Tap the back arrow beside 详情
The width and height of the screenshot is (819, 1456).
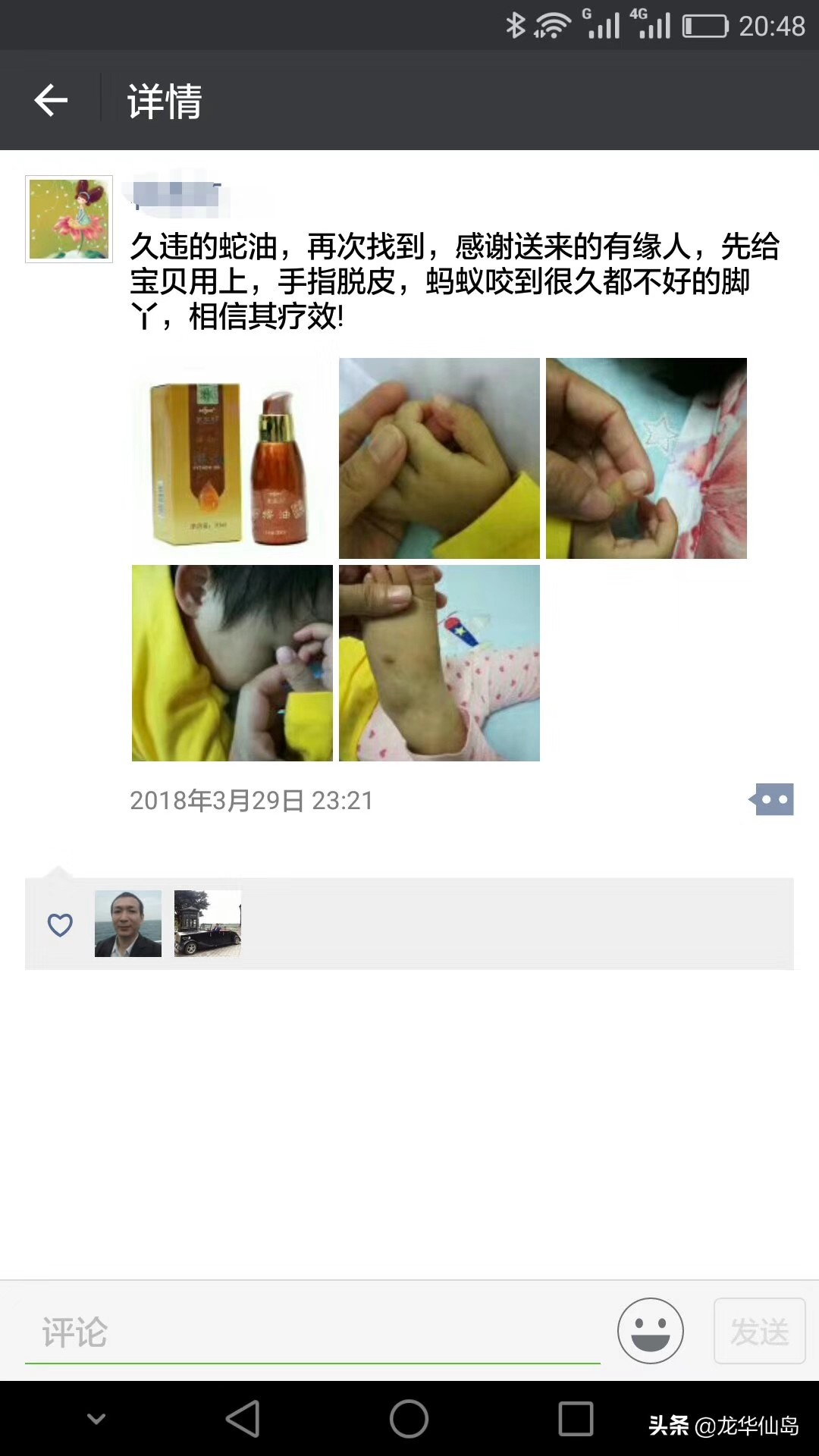(50, 101)
